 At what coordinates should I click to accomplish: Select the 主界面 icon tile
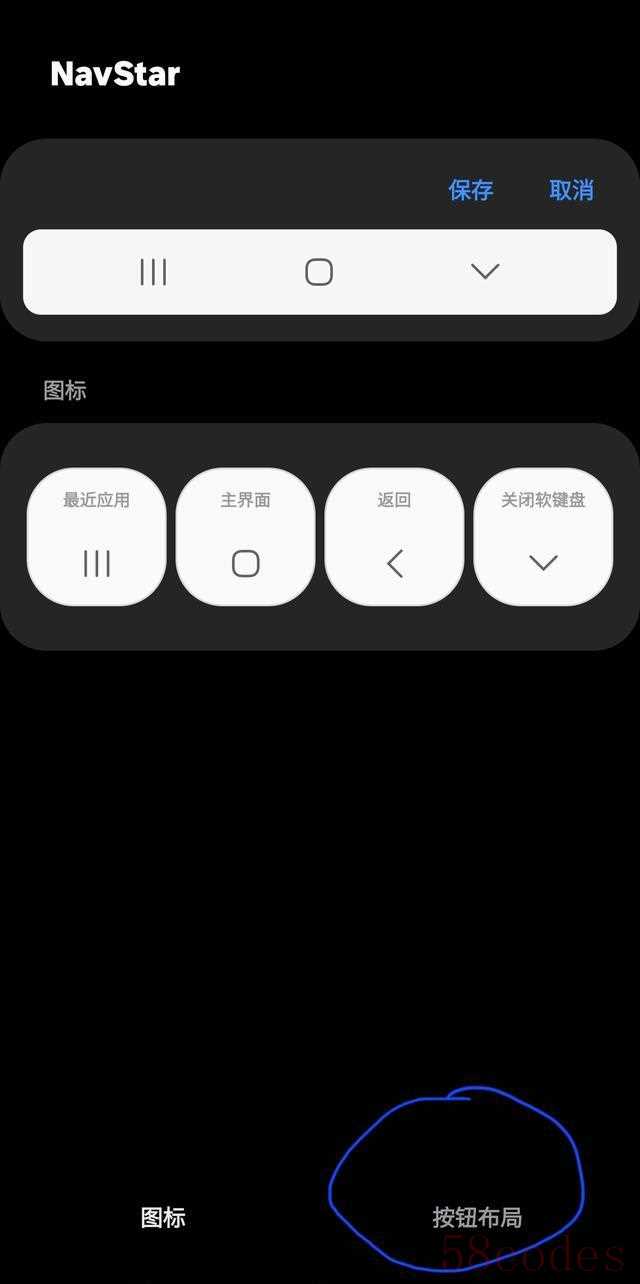(x=245, y=537)
